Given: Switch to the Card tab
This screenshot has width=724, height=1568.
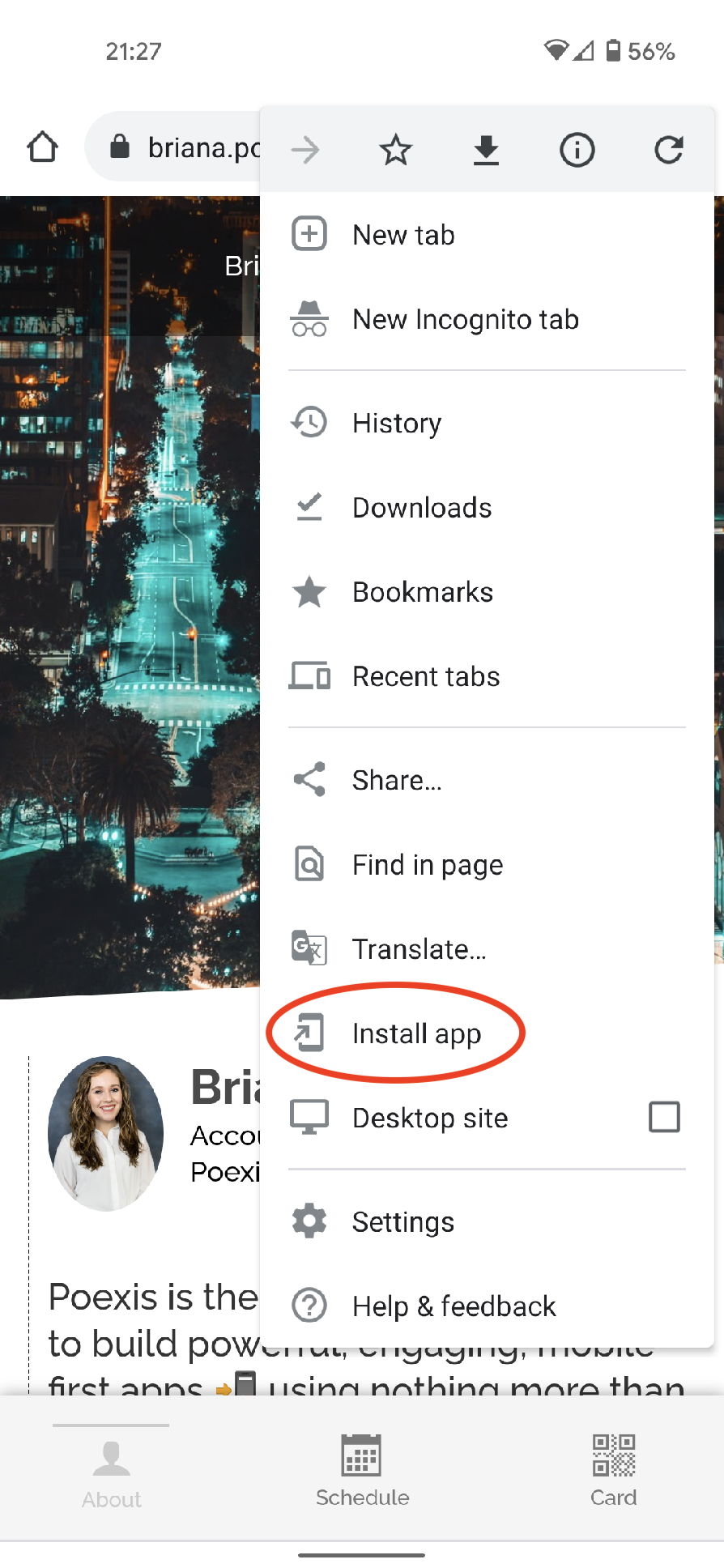Looking at the screenshot, I should (x=613, y=1470).
